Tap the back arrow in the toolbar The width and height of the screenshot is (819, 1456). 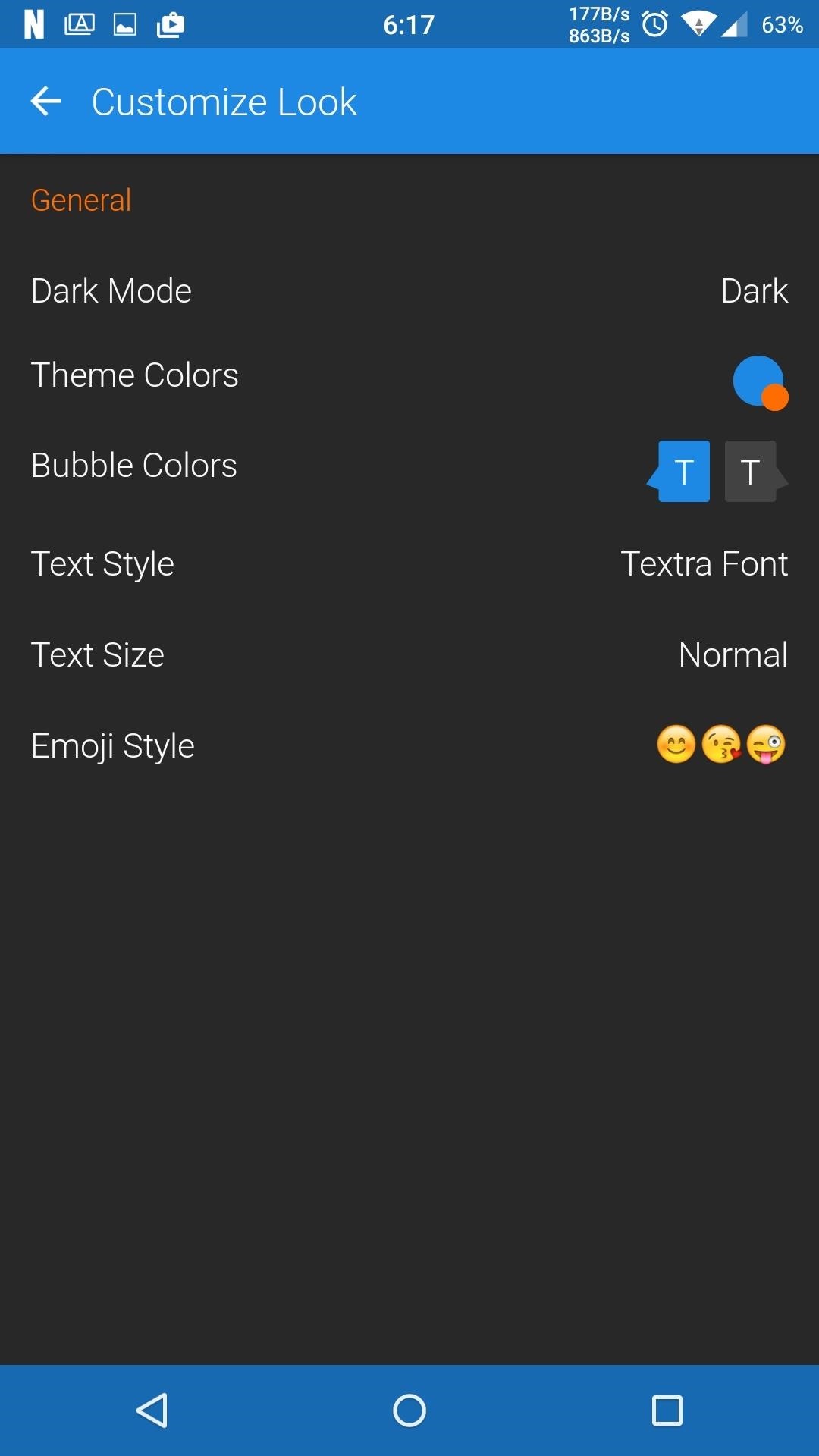[x=45, y=100]
